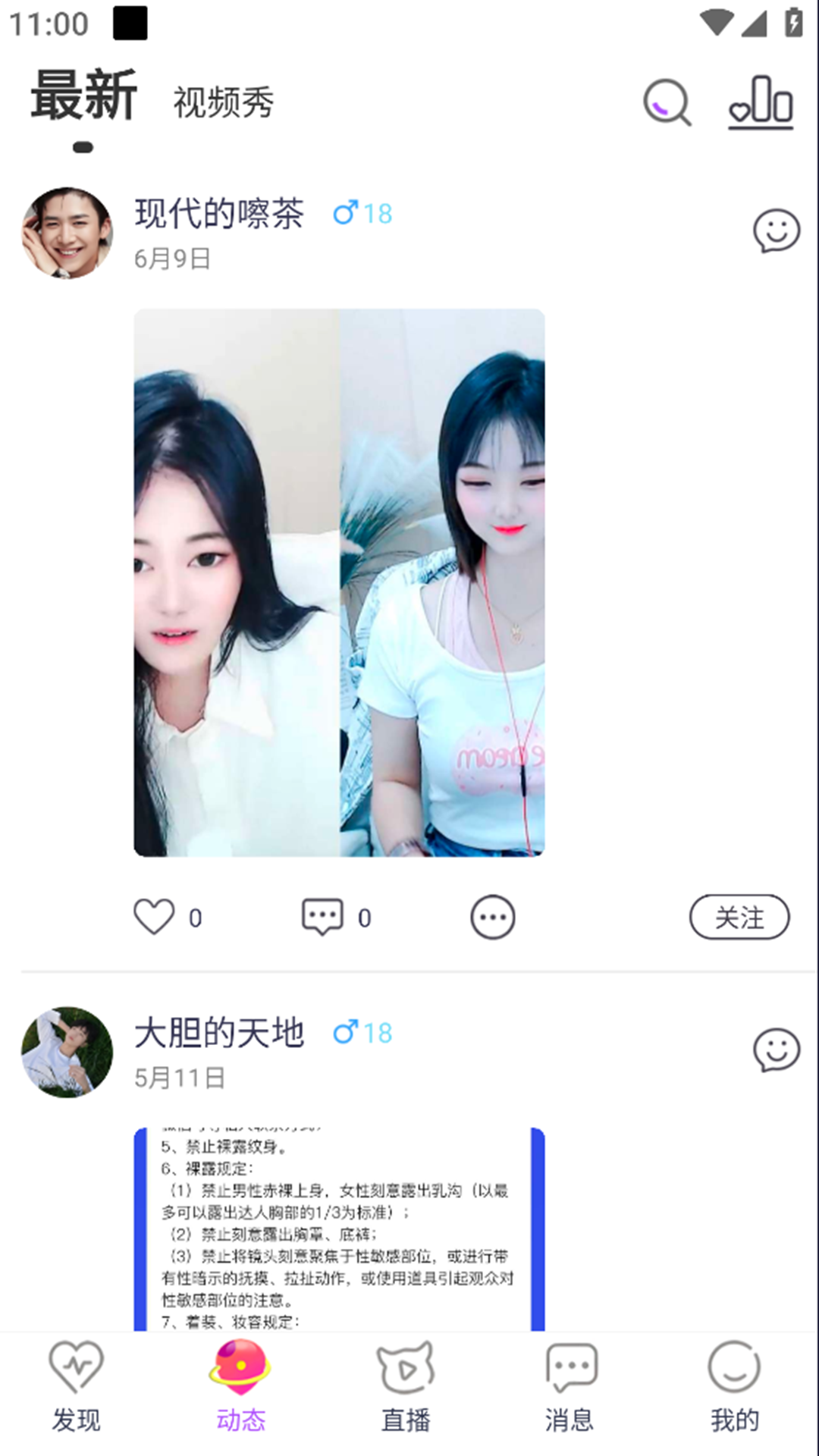Select the ♂18 gender badge of 现代的嚓茶
The height and width of the screenshot is (1456, 819).
(x=362, y=213)
